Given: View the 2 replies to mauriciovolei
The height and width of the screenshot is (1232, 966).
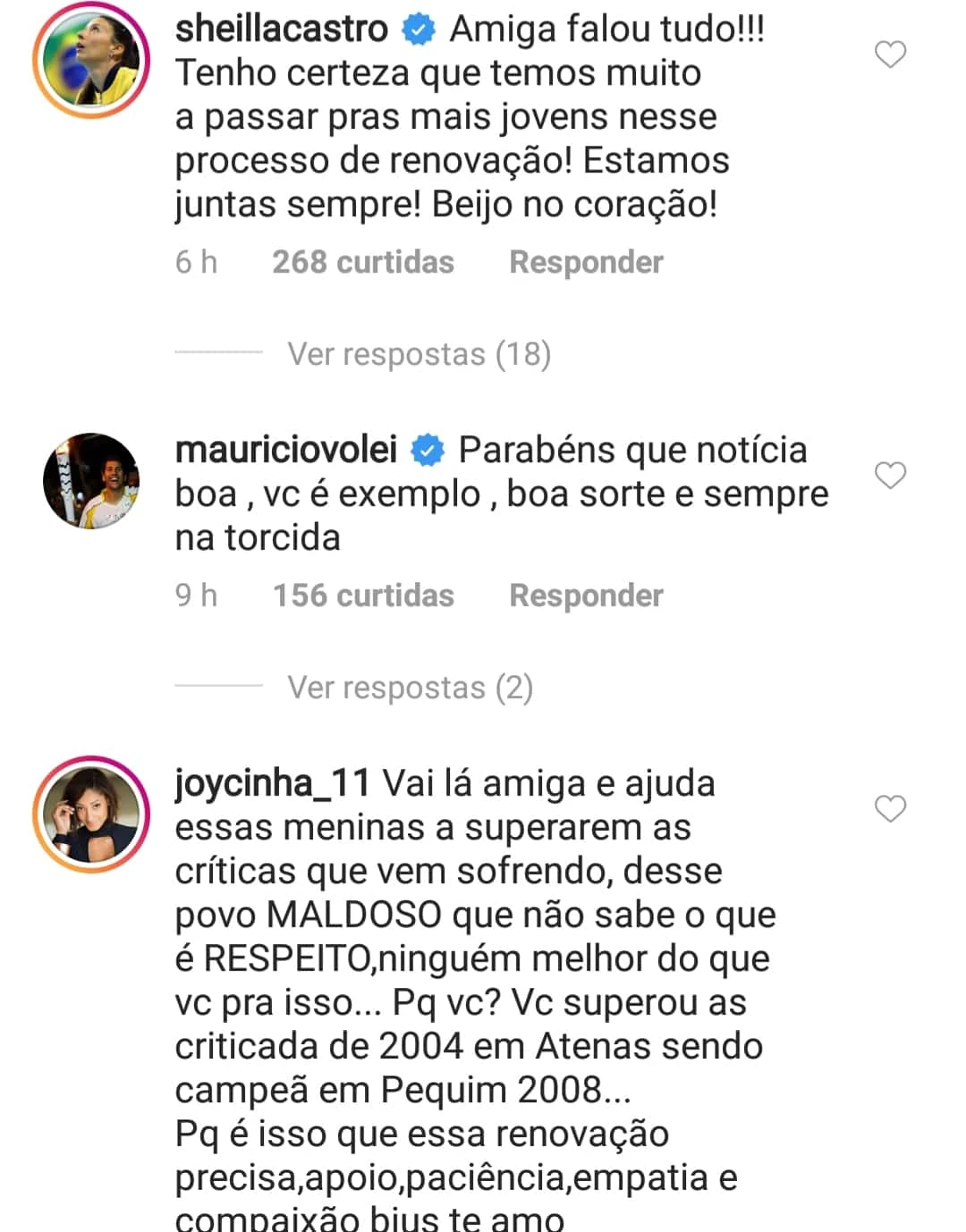Looking at the screenshot, I should 410,688.
